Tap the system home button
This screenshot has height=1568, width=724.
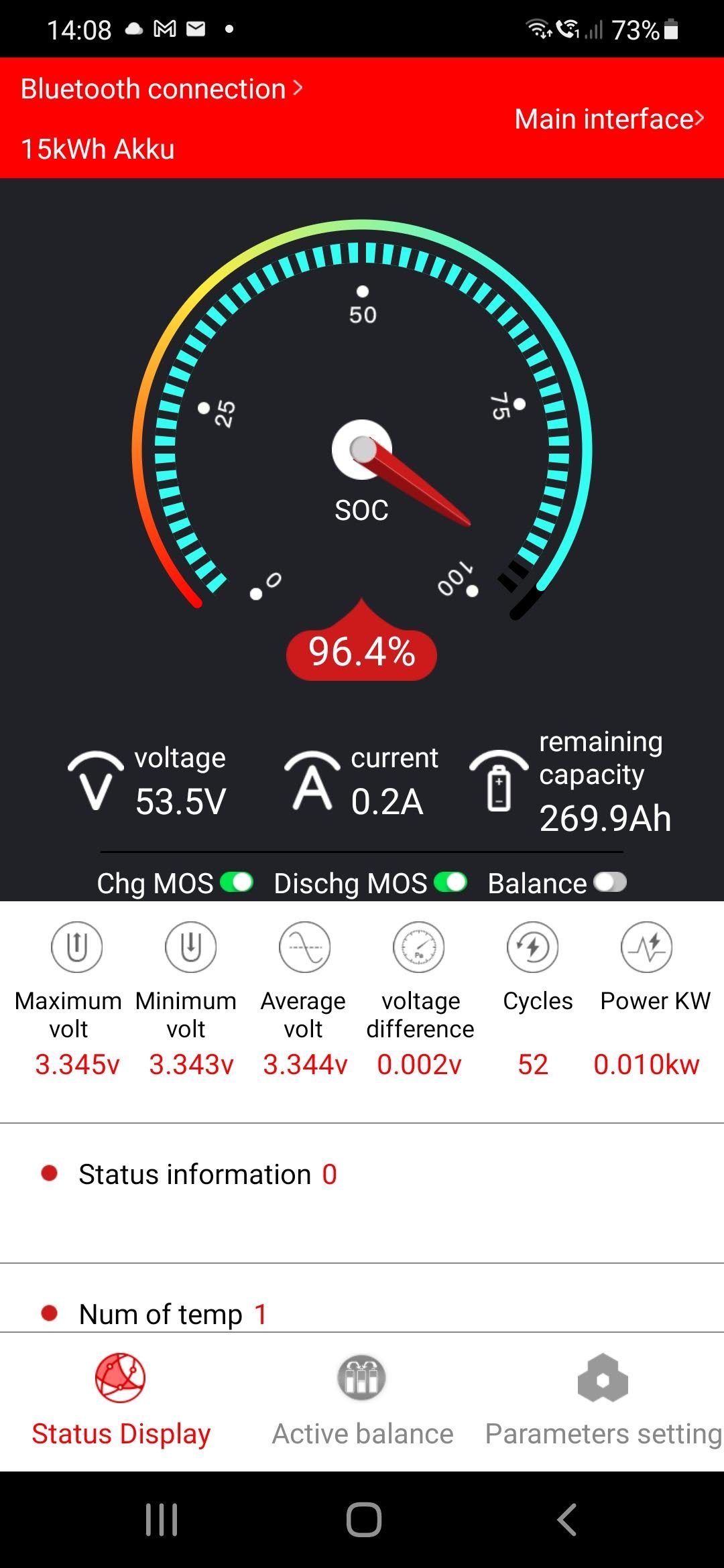click(x=363, y=1519)
